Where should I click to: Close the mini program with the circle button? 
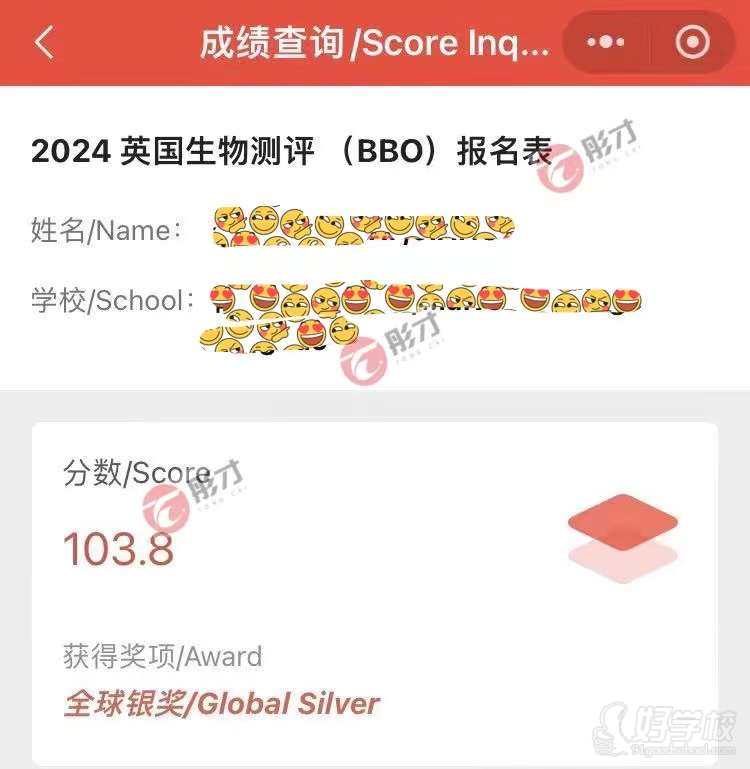click(x=692, y=43)
